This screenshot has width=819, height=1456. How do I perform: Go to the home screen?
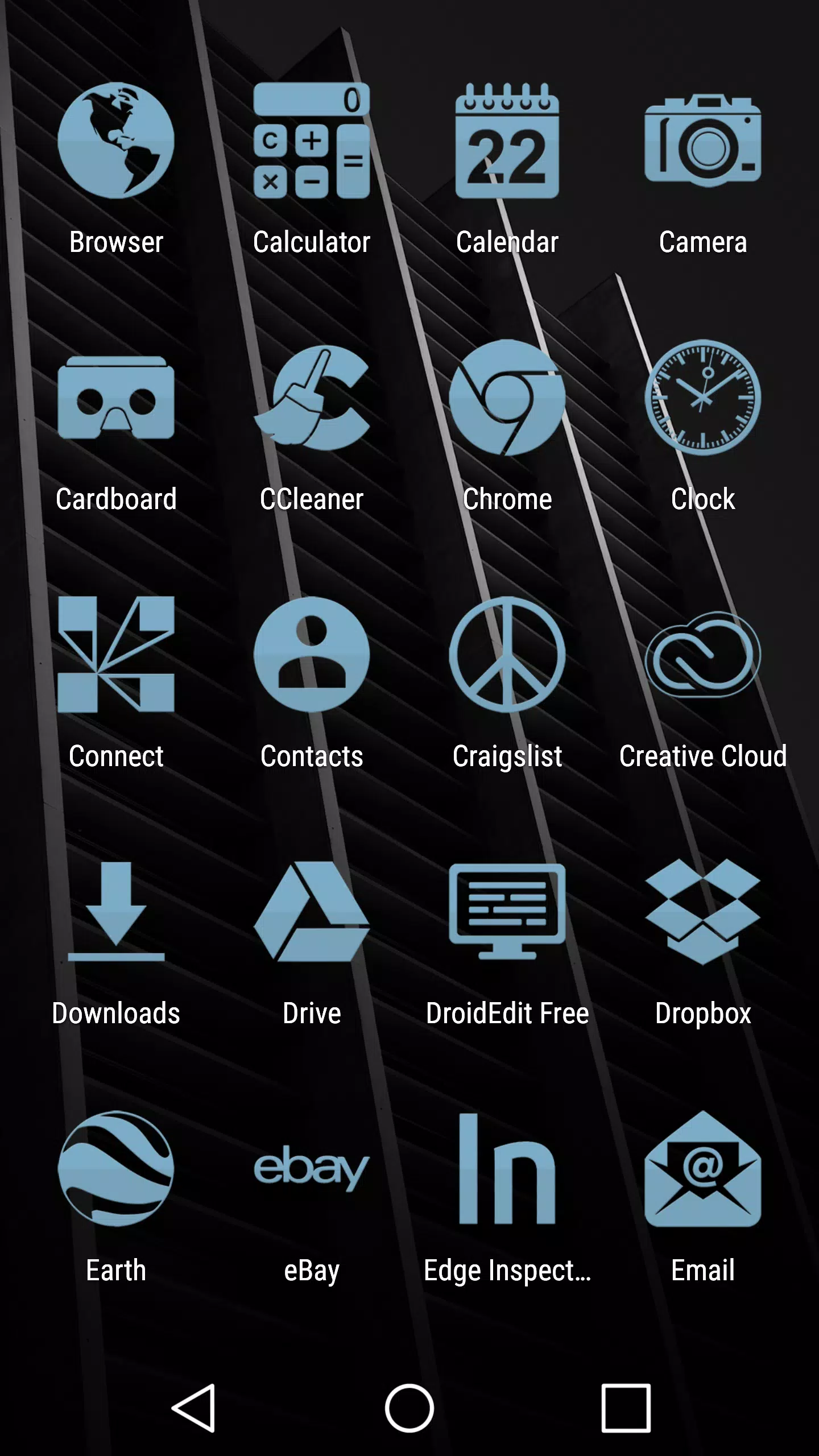coord(409,1408)
